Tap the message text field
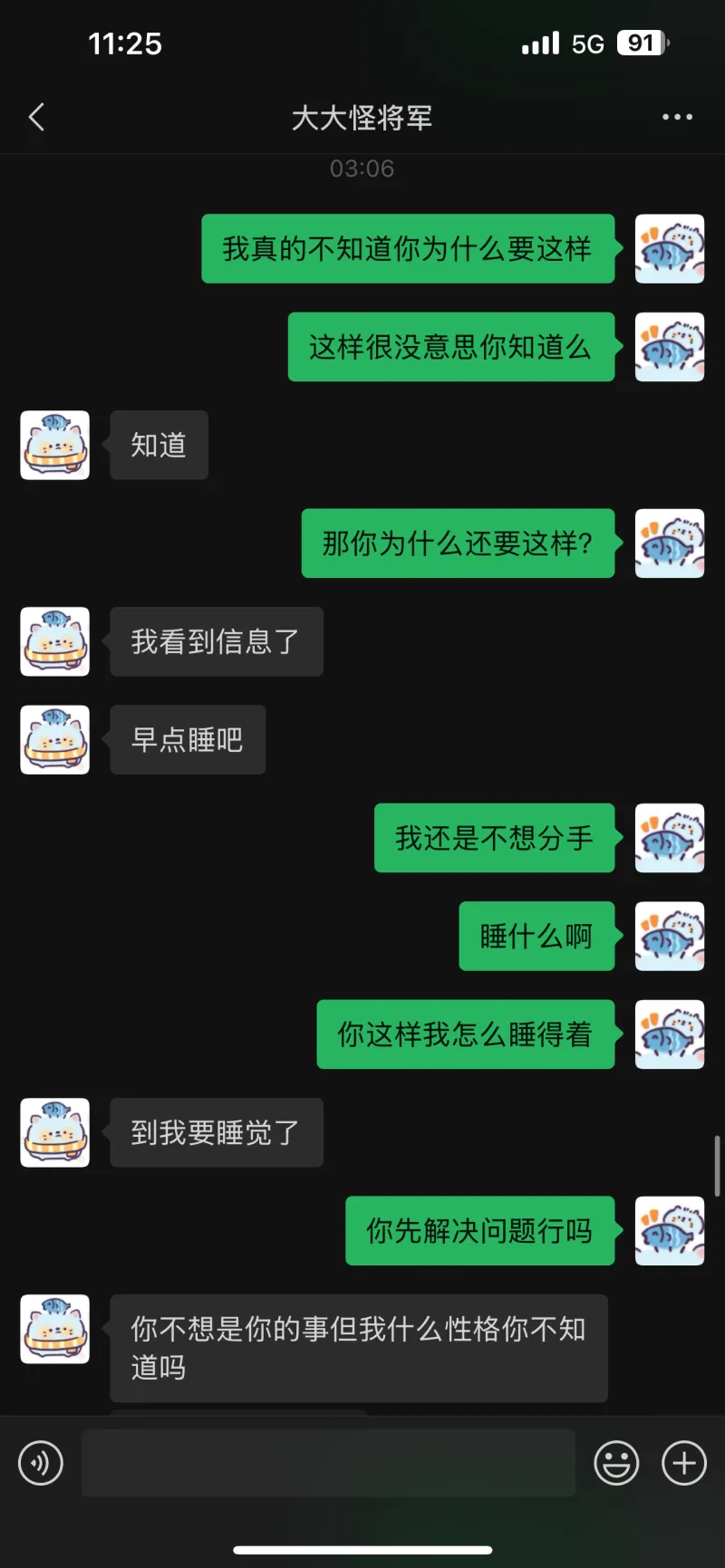Image resolution: width=725 pixels, height=1568 pixels. click(328, 1463)
